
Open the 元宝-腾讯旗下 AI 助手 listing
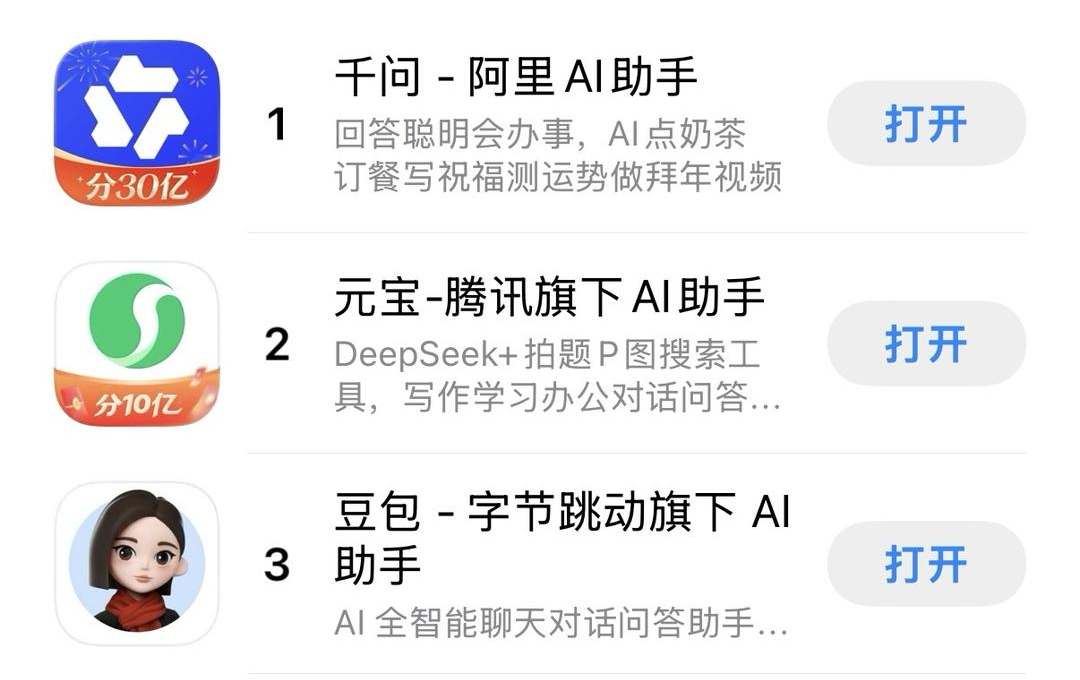pos(549,299)
